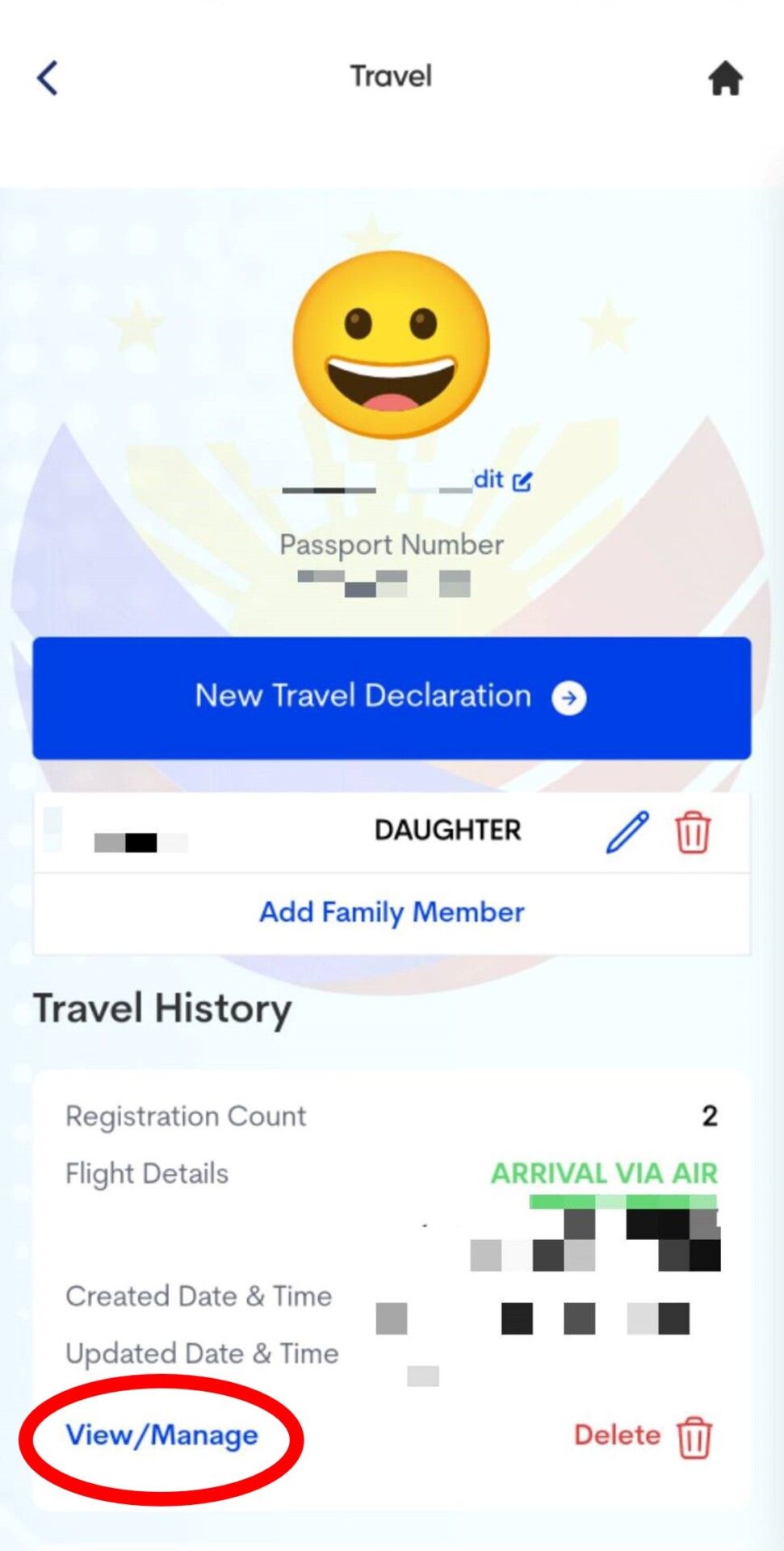This screenshot has width=784, height=1551.
Task: Edit the profile name
Action: [x=502, y=481]
